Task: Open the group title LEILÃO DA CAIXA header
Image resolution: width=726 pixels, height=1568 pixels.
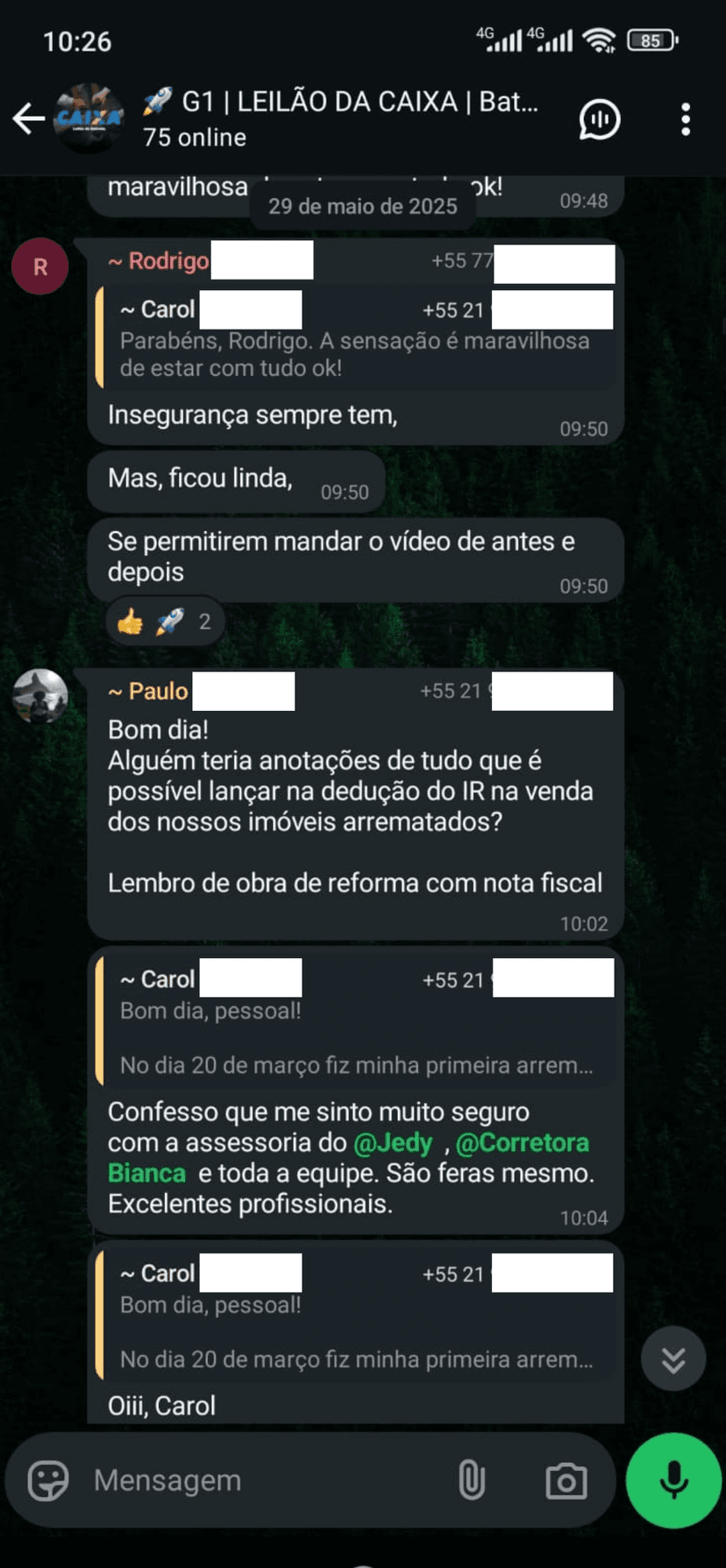Action: click(x=351, y=102)
